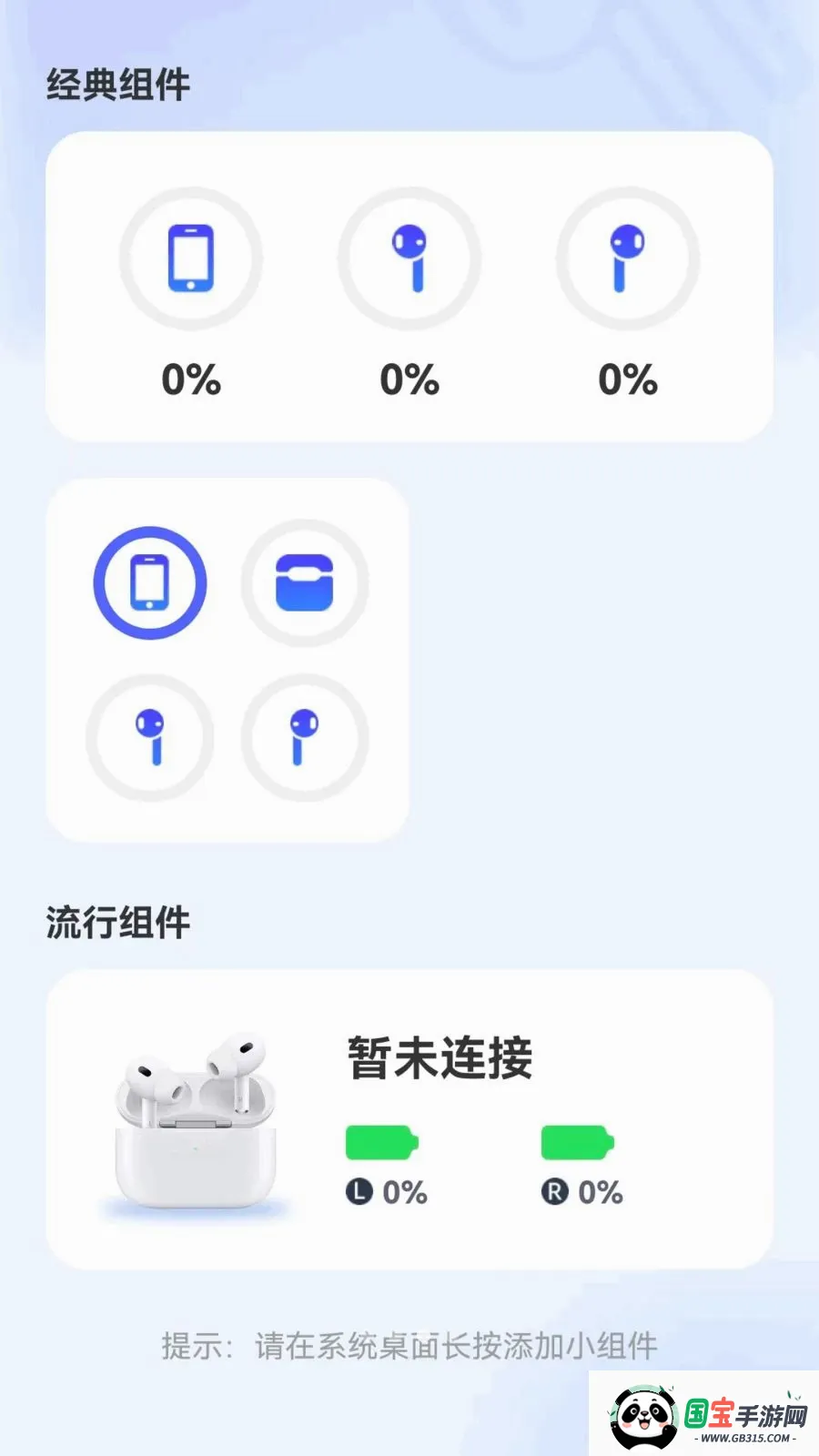This screenshot has width=819, height=1456.
Task: Open the classic three-circle battery widget card
Action: [x=409, y=287]
